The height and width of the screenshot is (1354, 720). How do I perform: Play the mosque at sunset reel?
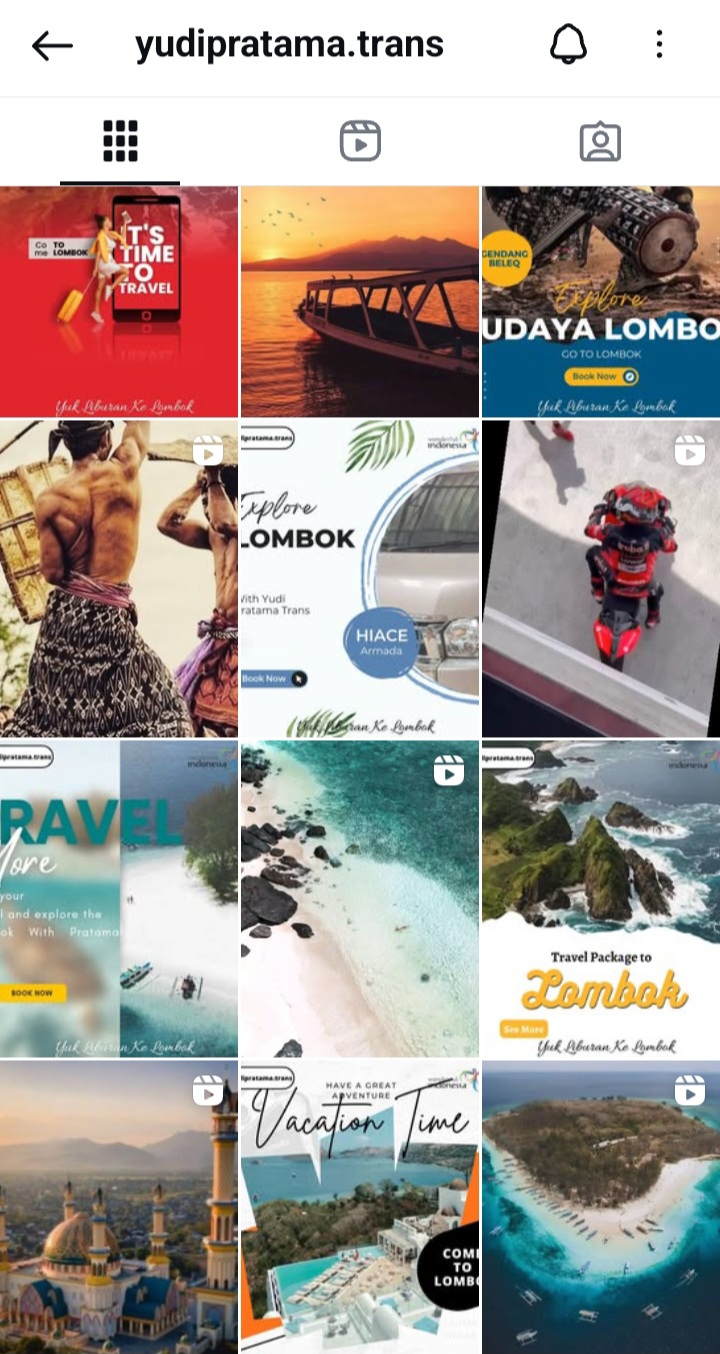coord(119,1207)
